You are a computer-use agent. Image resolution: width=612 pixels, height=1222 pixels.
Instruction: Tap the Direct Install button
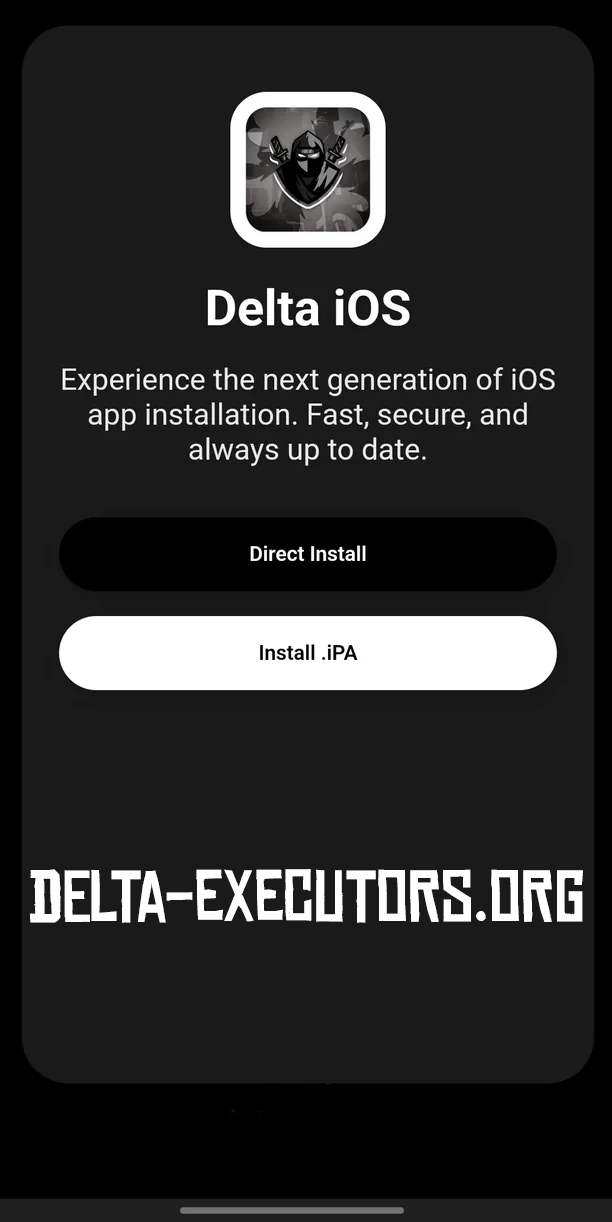pyautogui.click(x=307, y=554)
